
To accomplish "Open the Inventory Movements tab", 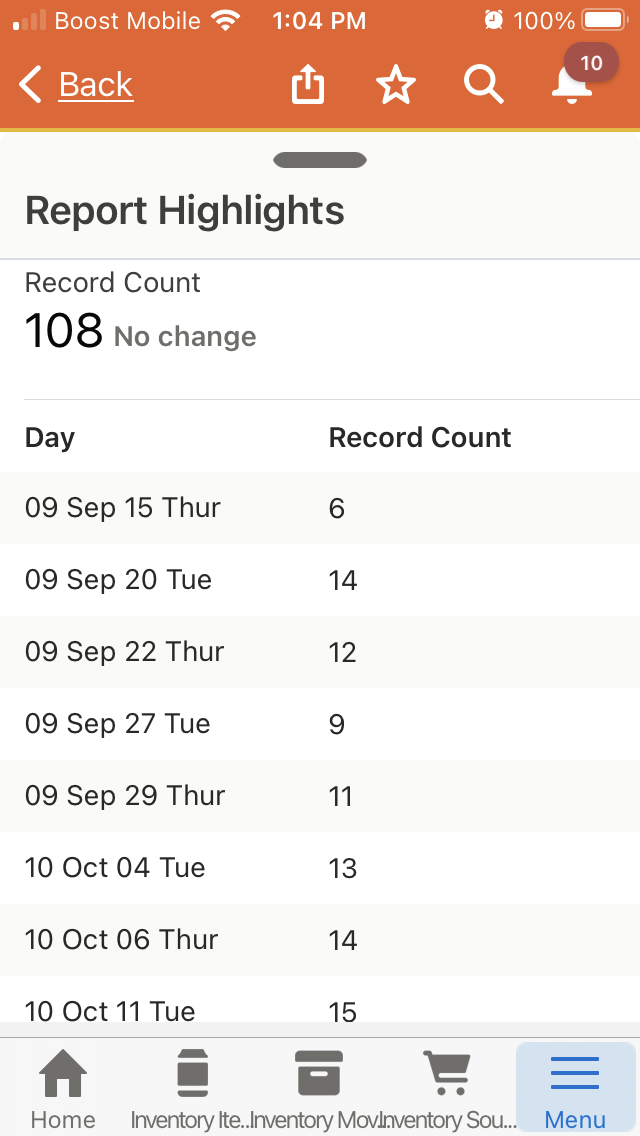I will 319,1089.
